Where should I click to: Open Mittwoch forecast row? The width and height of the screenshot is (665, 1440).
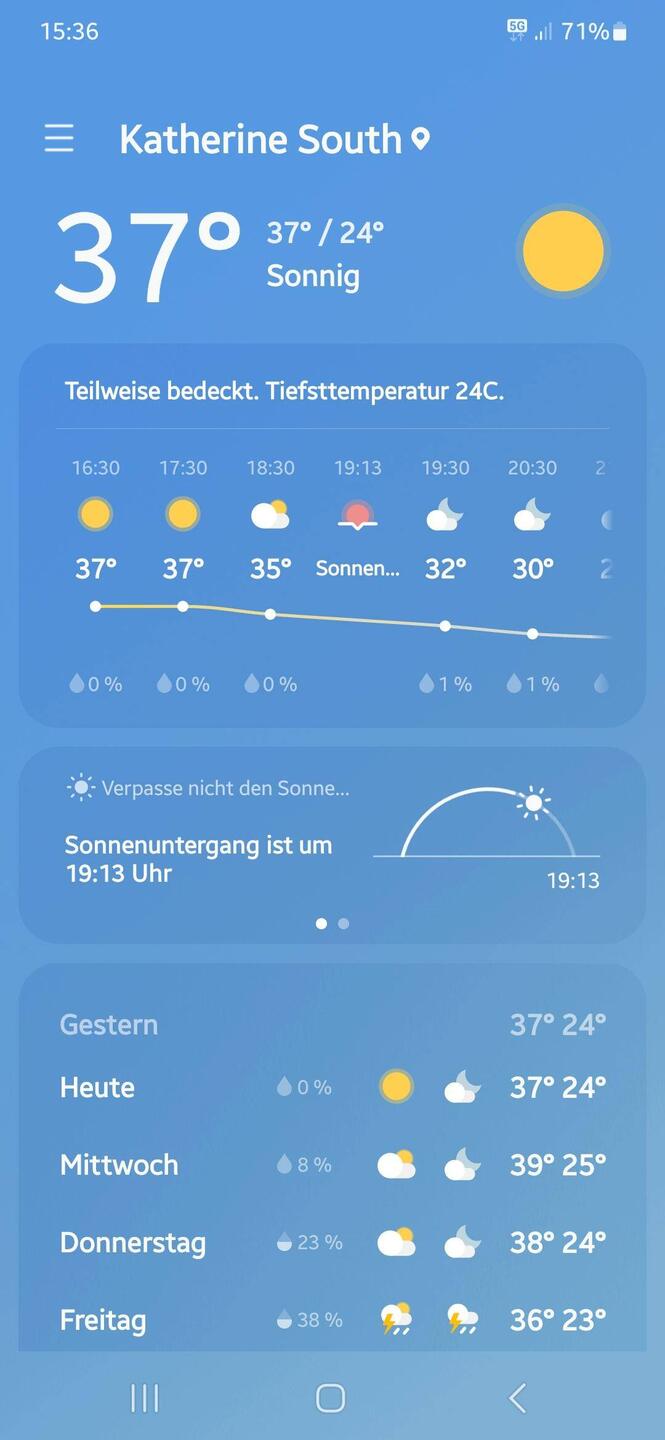(x=332, y=1165)
